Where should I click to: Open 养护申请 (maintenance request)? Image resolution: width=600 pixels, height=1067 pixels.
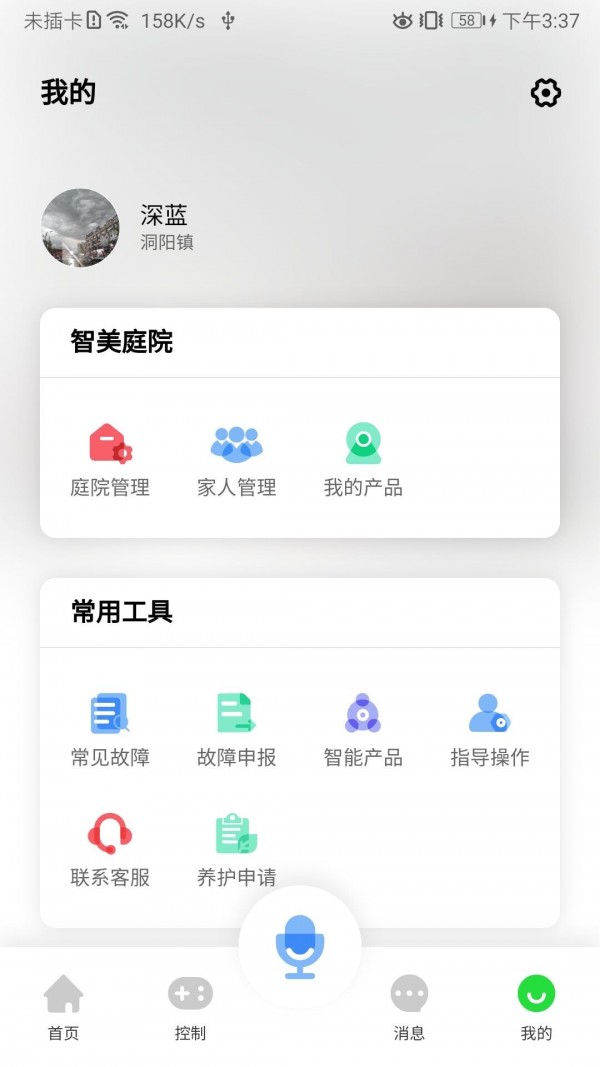[236, 849]
